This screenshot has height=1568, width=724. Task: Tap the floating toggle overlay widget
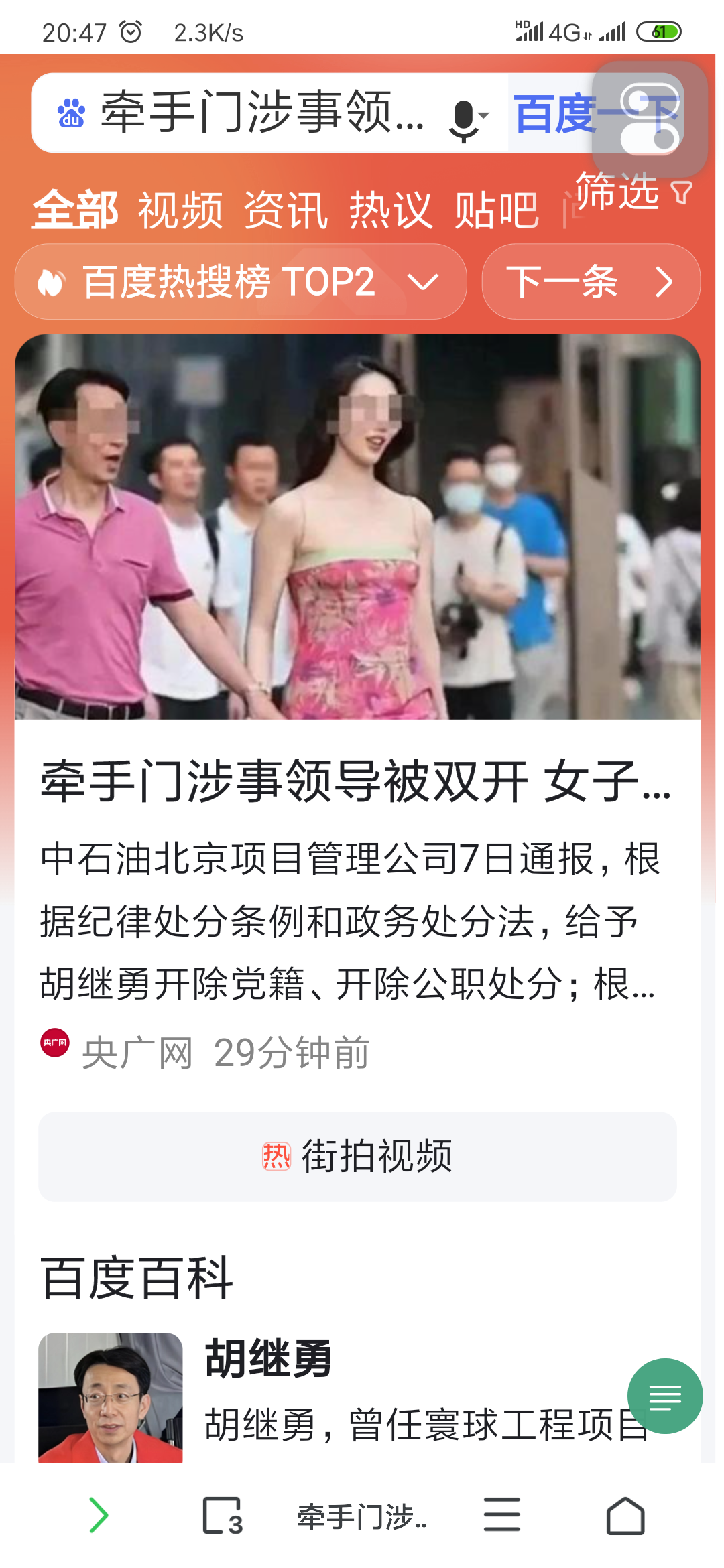coord(649,119)
